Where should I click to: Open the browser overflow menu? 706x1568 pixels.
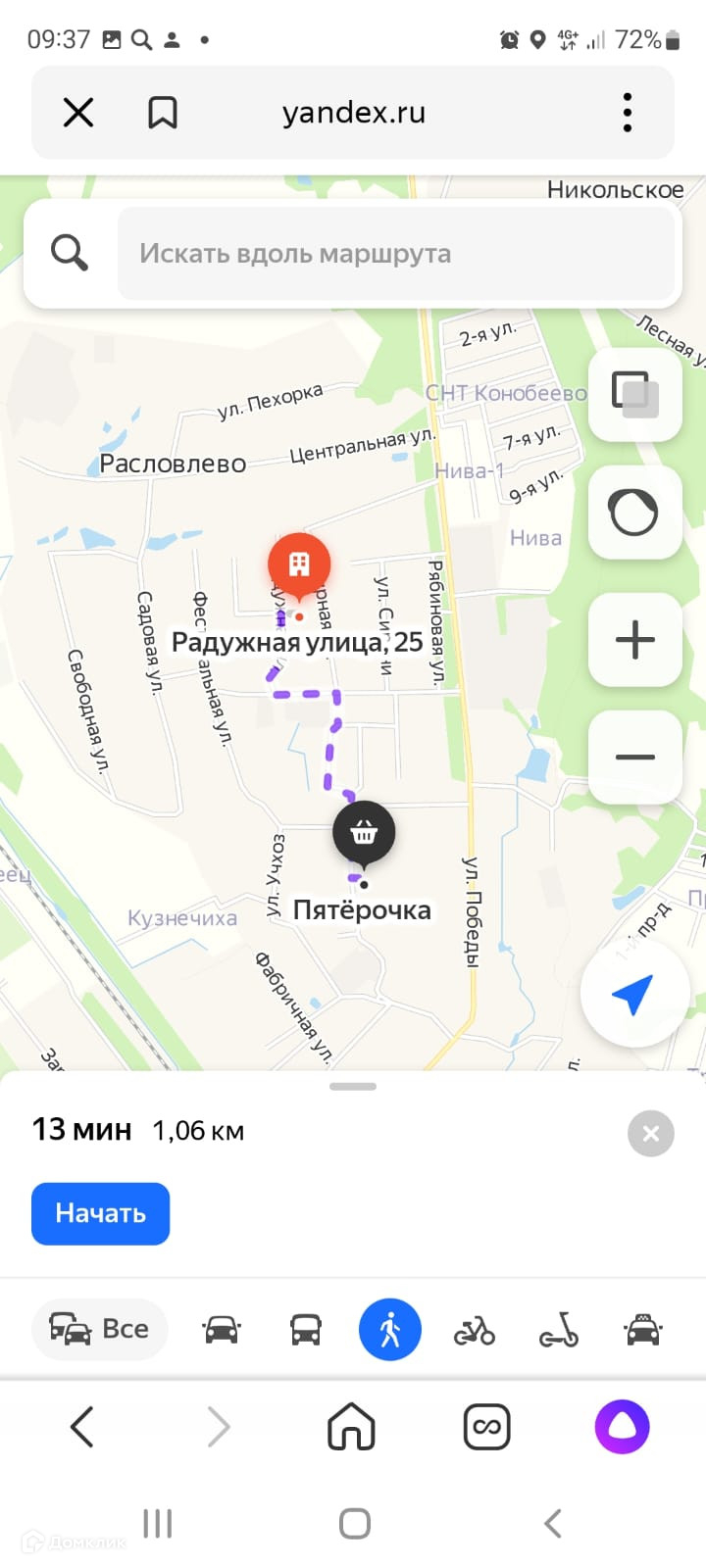pyautogui.click(x=628, y=113)
